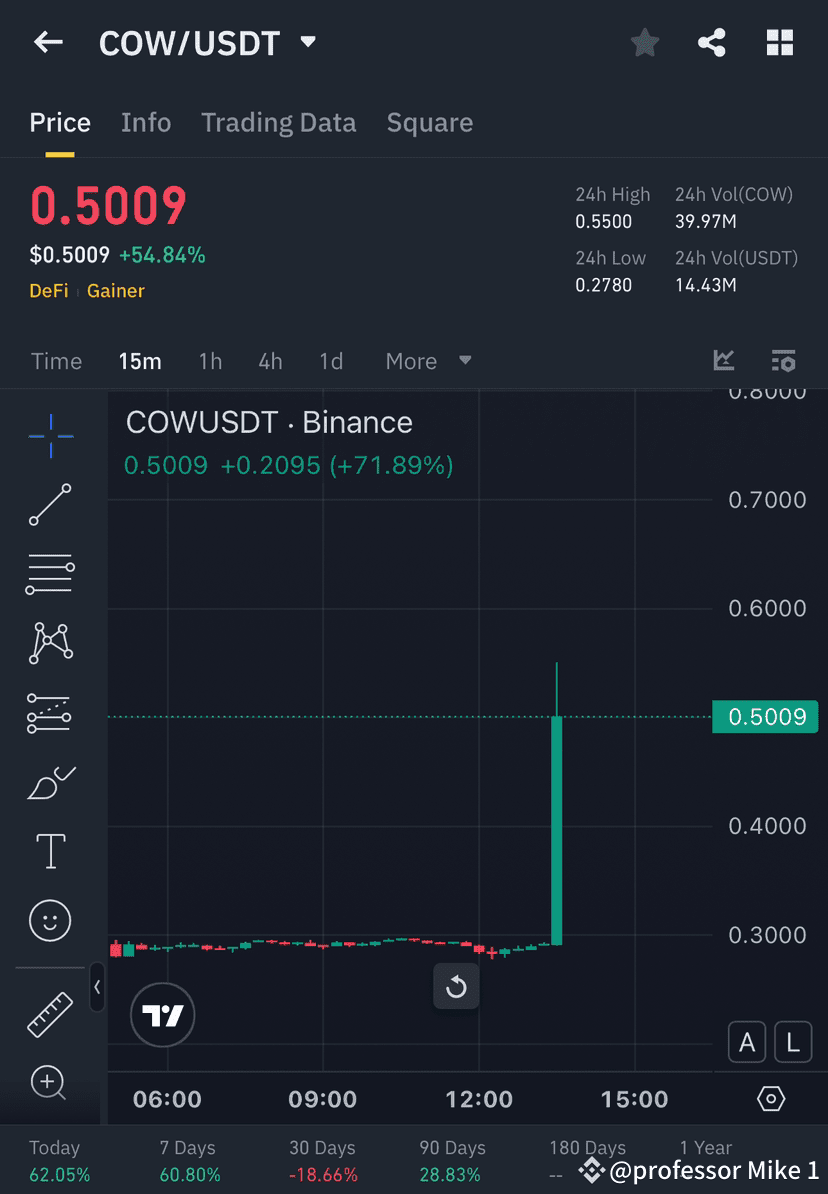Select the trend line drawing tool
Image resolution: width=828 pixels, height=1194 pixels.
[48, 505]
